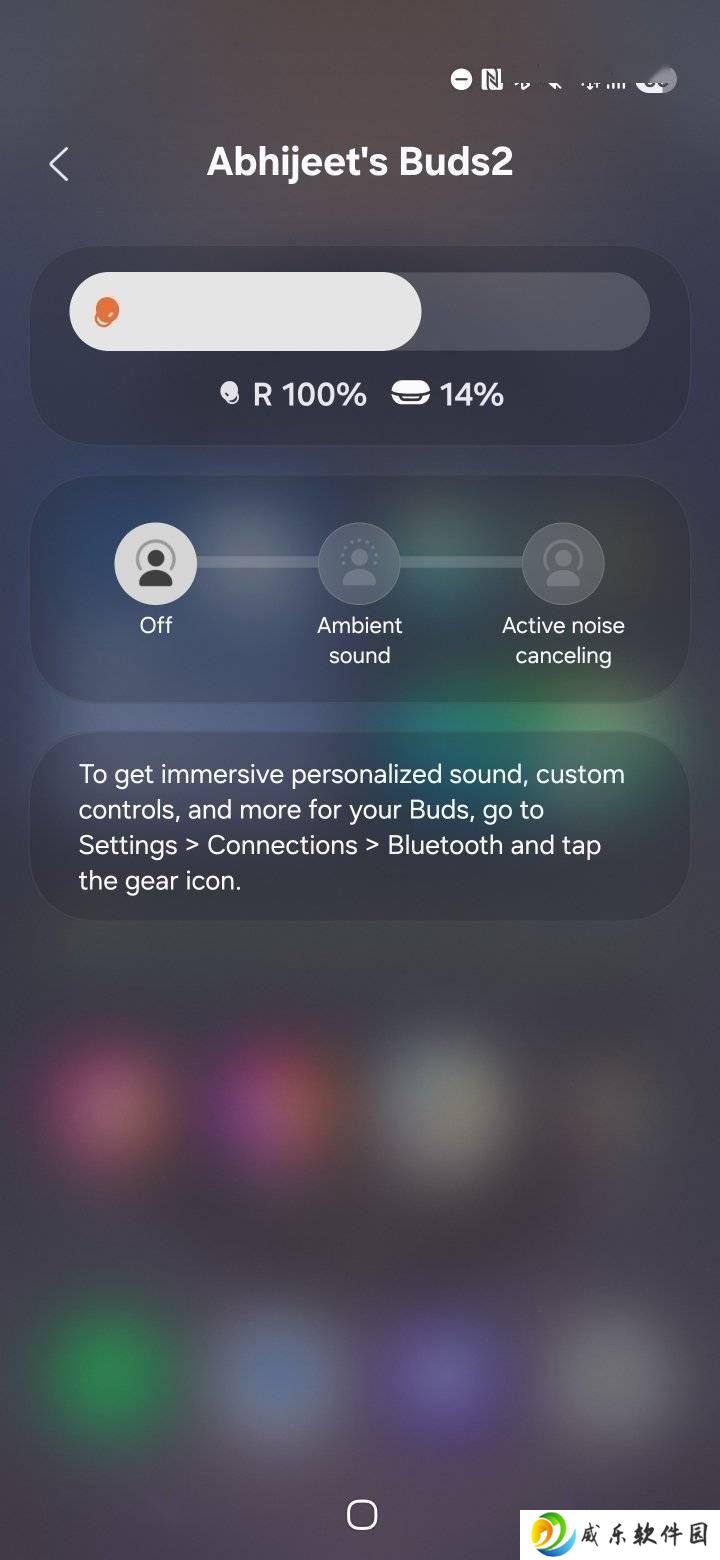Go back from Abhijeet's Buds2 panel
This screenshot has width=720, height=1560.
click(x=59, y=164)
